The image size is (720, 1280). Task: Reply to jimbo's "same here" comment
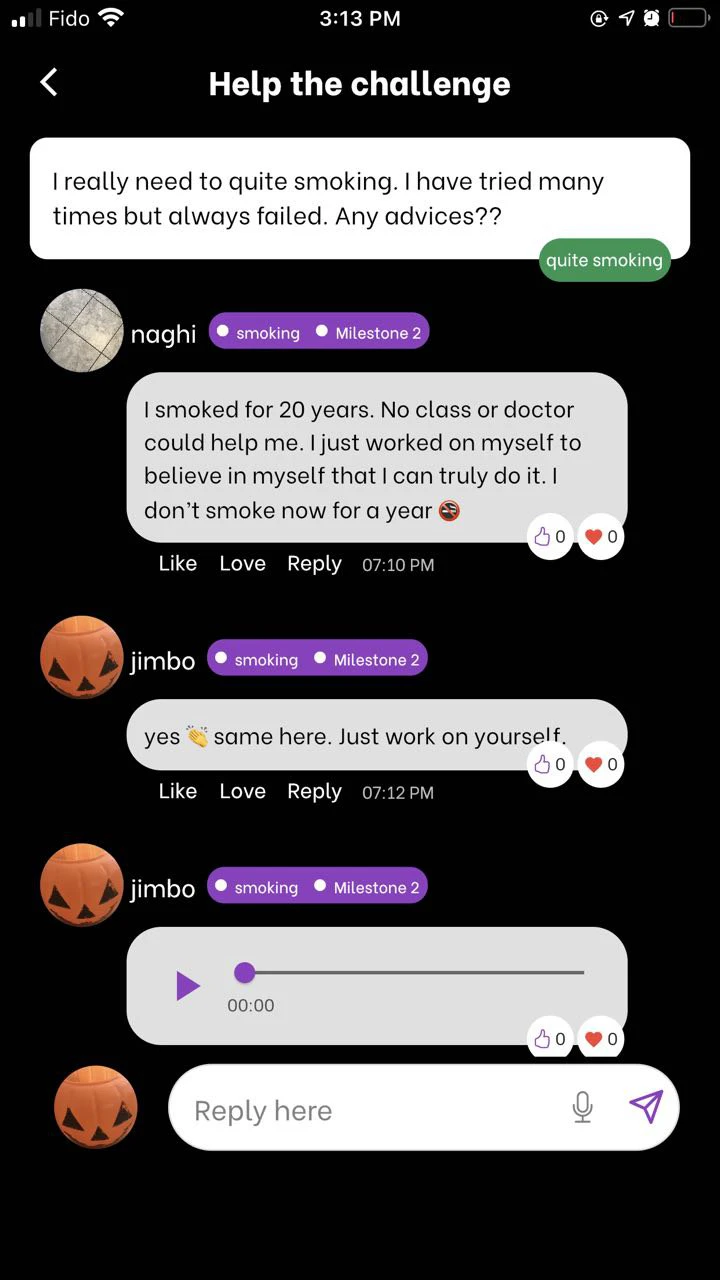click(314, 792)
